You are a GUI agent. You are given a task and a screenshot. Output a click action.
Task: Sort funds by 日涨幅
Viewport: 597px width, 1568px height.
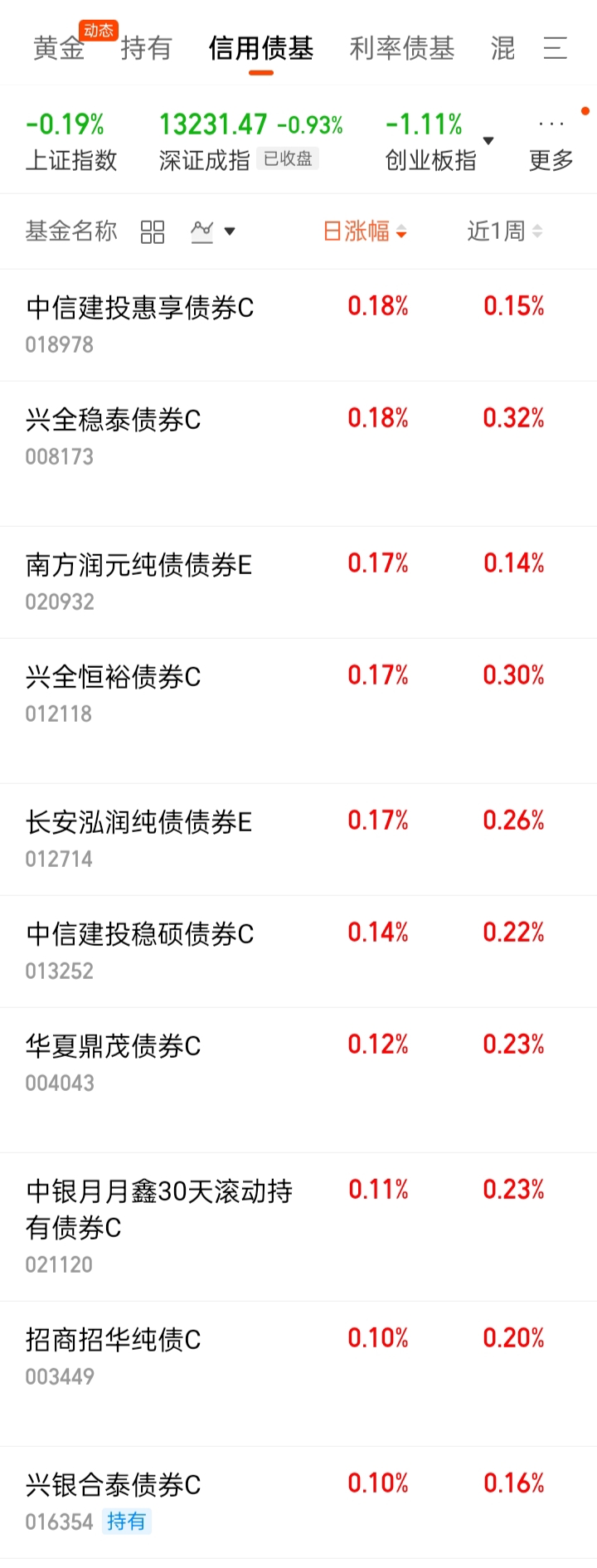pyautogui.click(x=364, y=231)
